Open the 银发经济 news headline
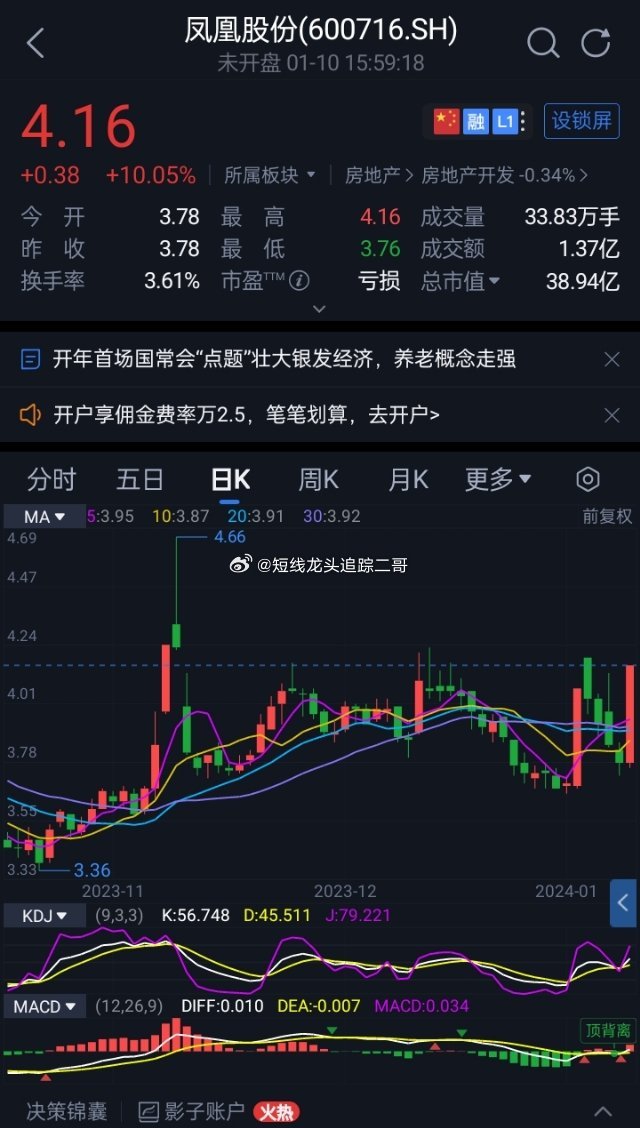This screenshot has height=1128, width=640. coord(284,359)
